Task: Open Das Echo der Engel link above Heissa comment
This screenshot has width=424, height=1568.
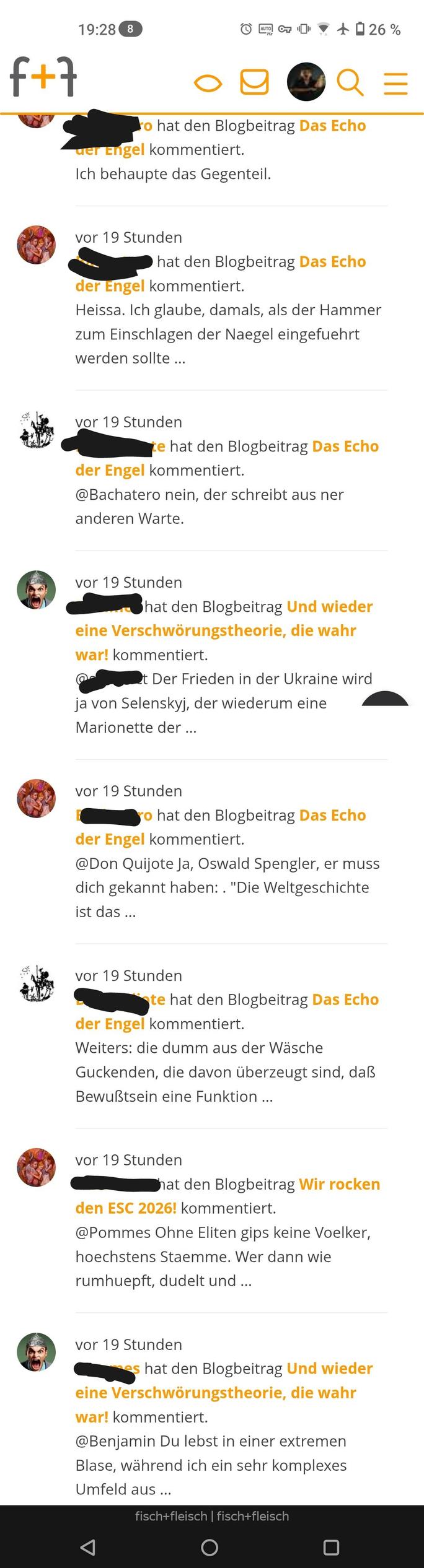Action: [x=332, y=262]
